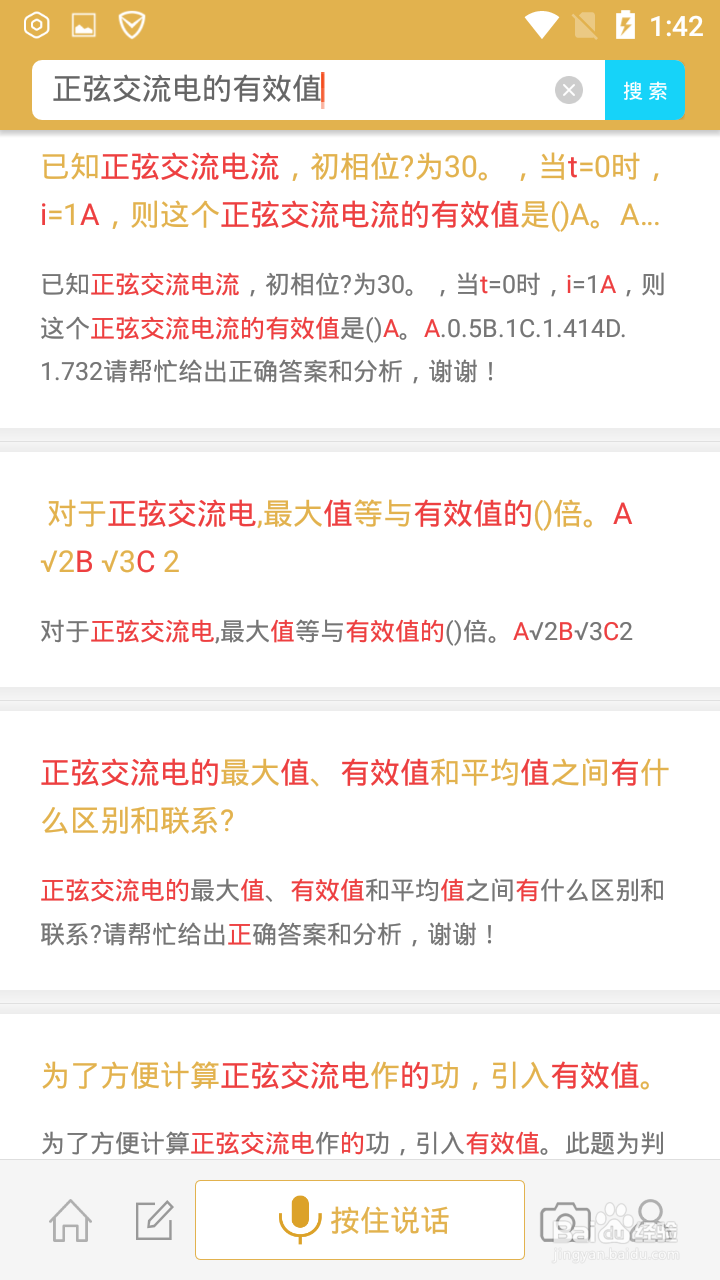Open the edit note icon
This screenshot has height=1280, width=720.
[154, 1220]
